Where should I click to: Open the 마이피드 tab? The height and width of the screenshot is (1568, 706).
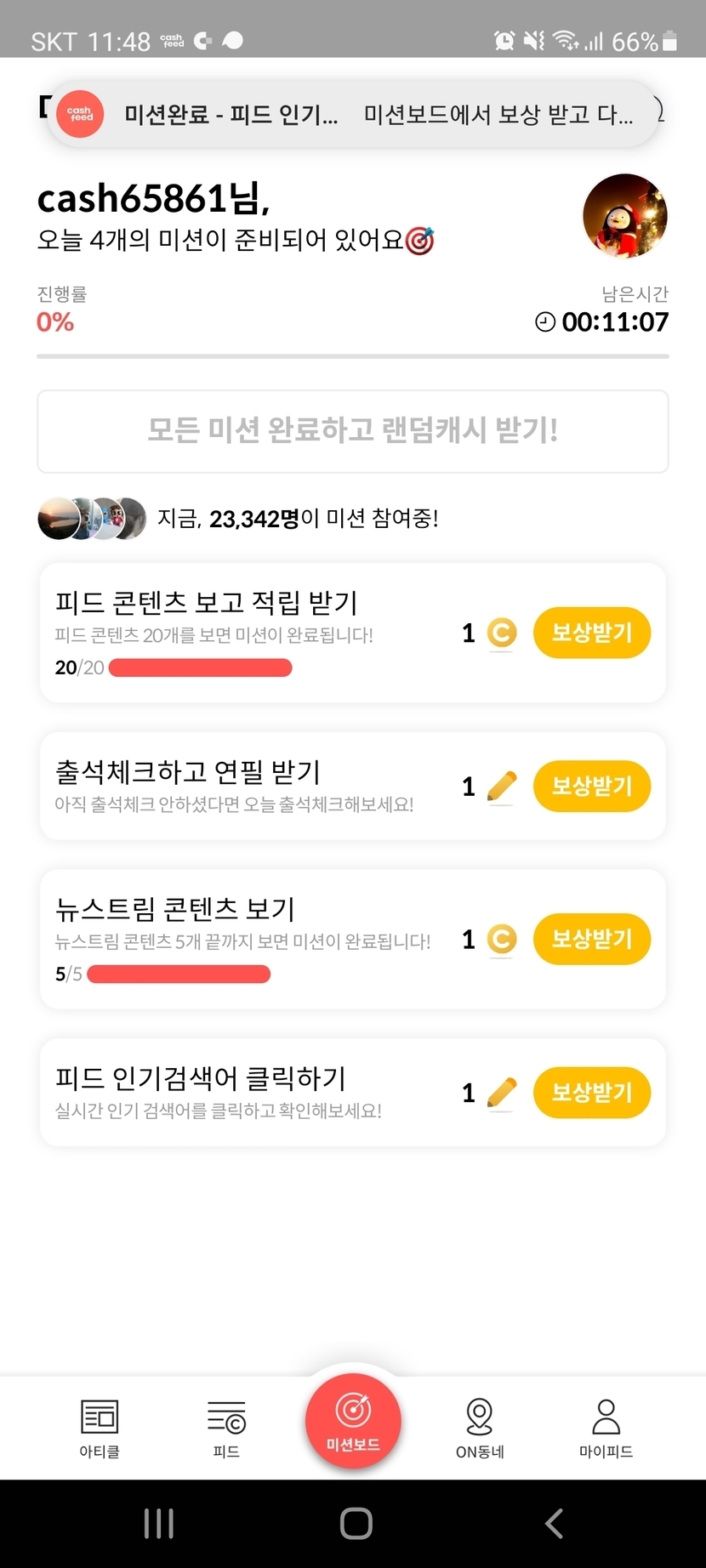(606, 1427)
